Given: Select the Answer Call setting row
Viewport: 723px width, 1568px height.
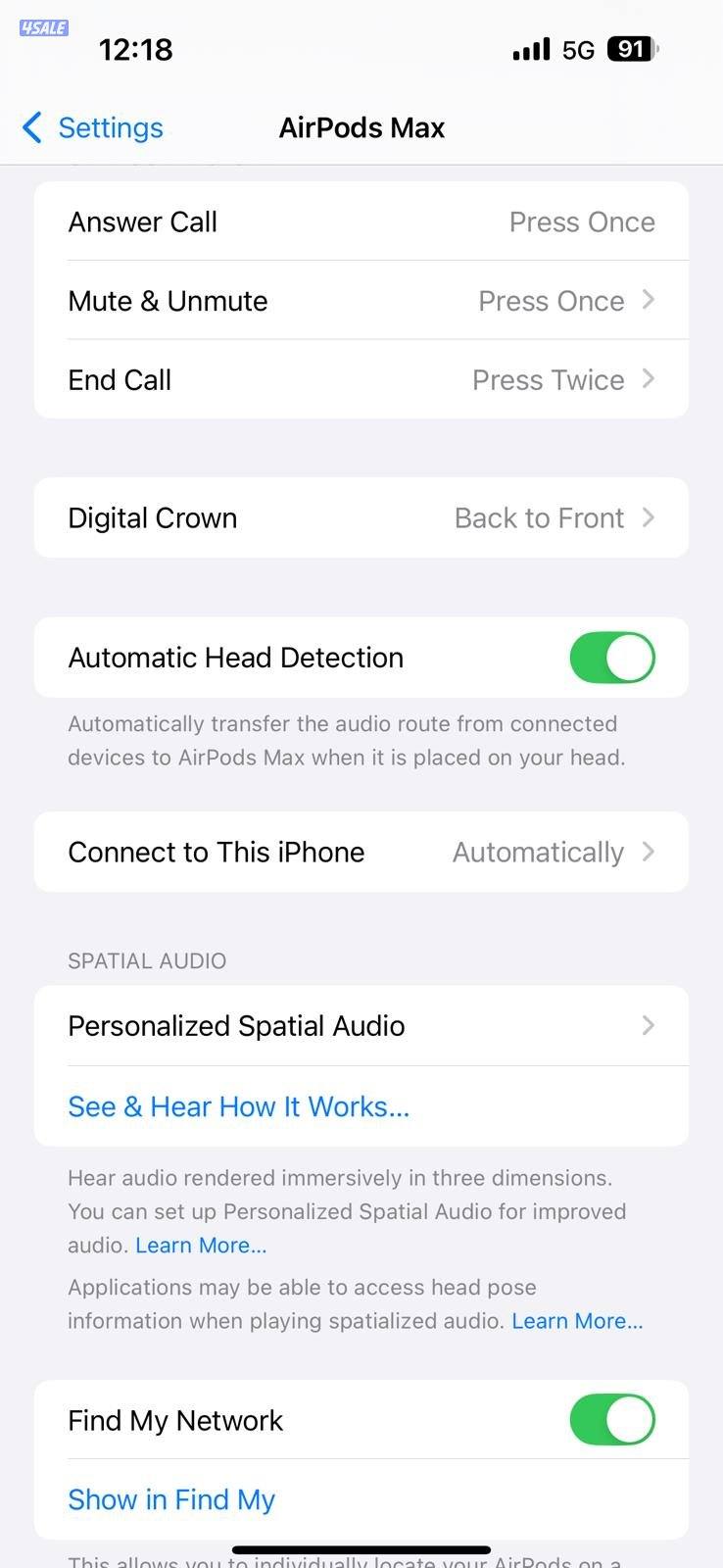Looking at the screenshot, I should (x=361, y=221).
